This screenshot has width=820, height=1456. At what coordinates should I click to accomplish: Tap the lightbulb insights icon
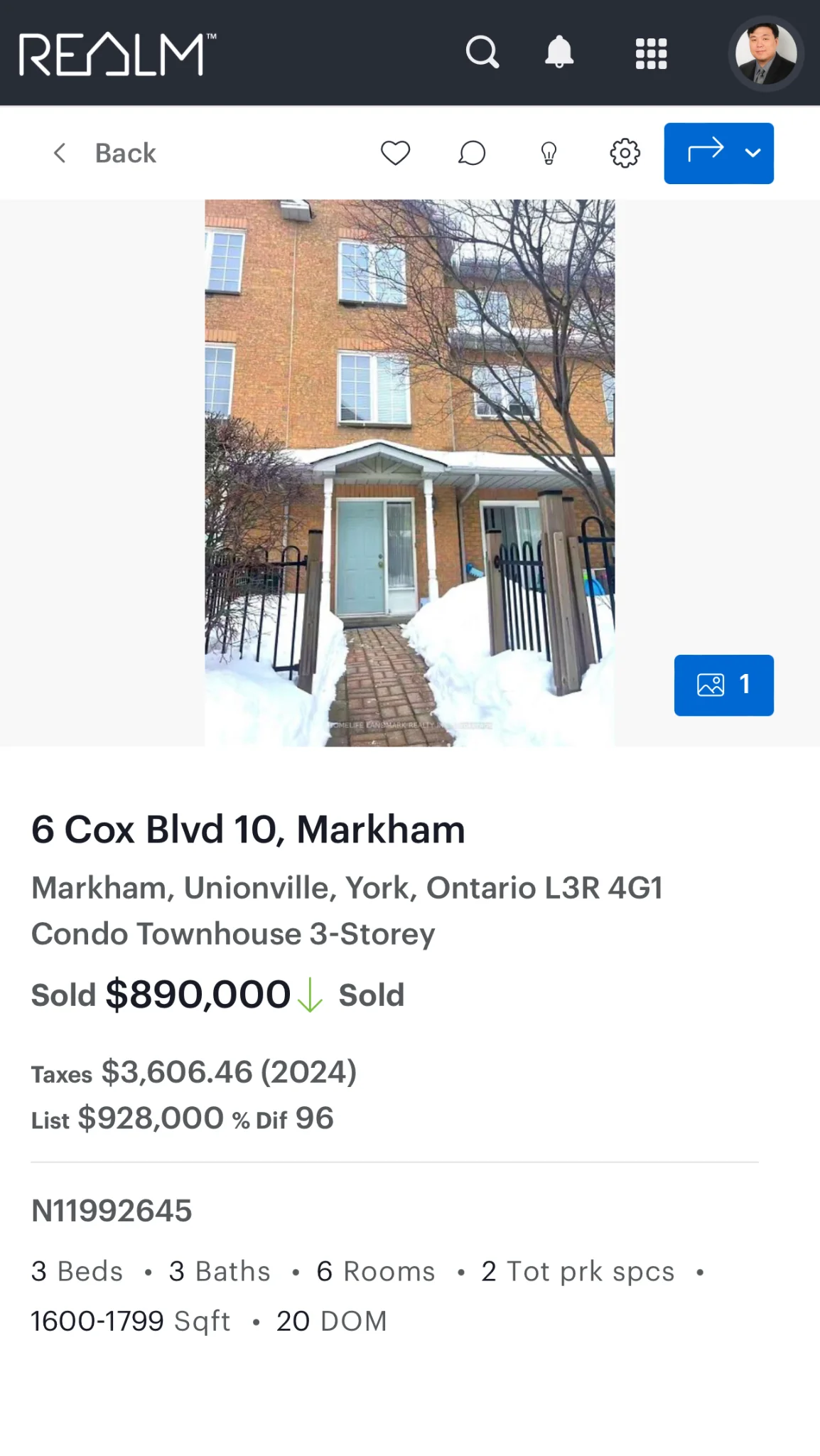(x=549, y=153)
